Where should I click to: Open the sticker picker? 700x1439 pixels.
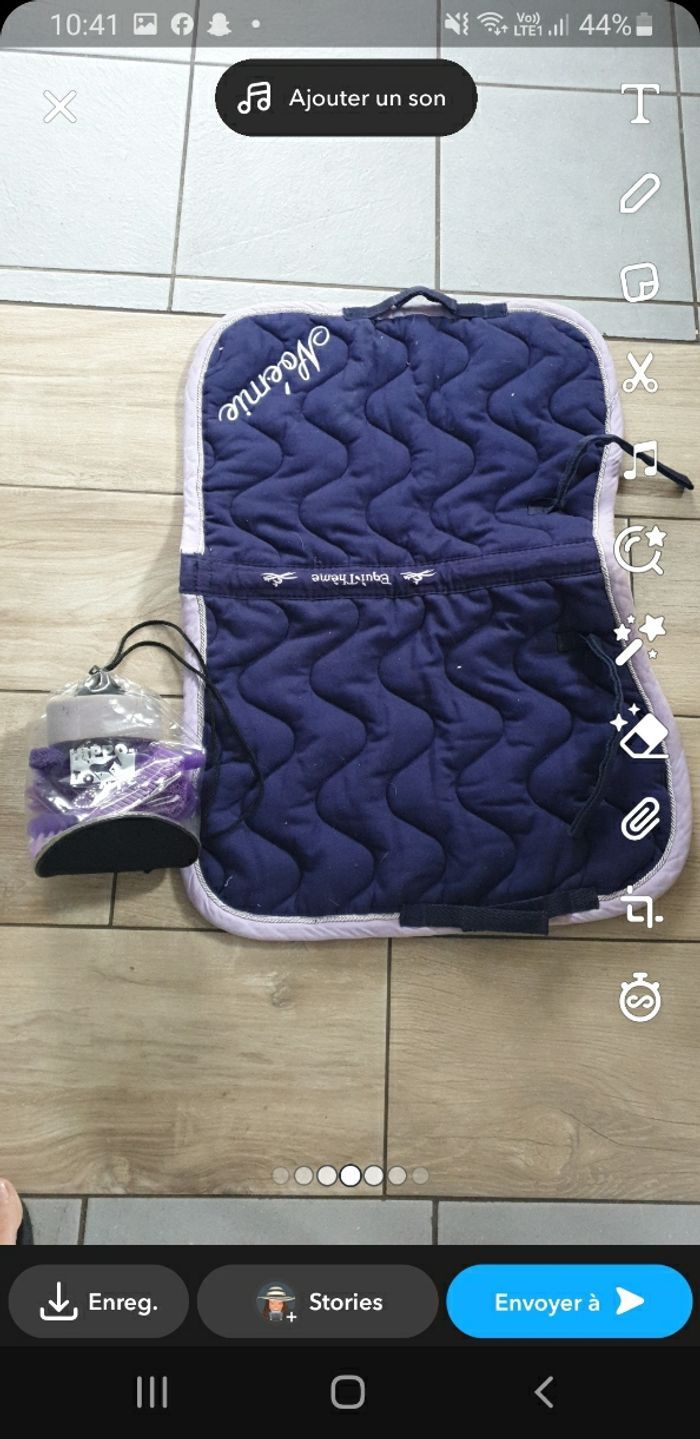[x=640, y=283]
